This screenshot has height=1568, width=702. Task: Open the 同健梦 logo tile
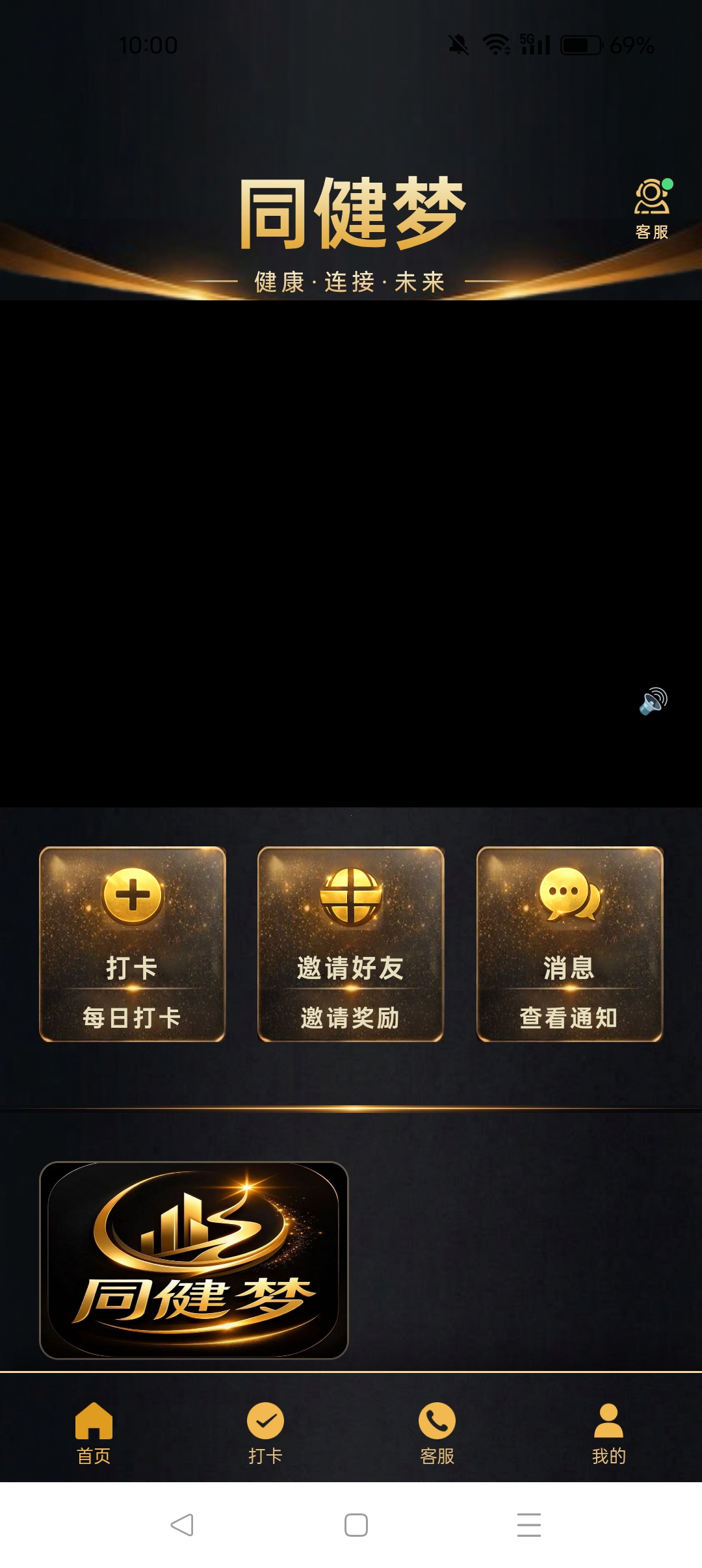(194, 1260)
